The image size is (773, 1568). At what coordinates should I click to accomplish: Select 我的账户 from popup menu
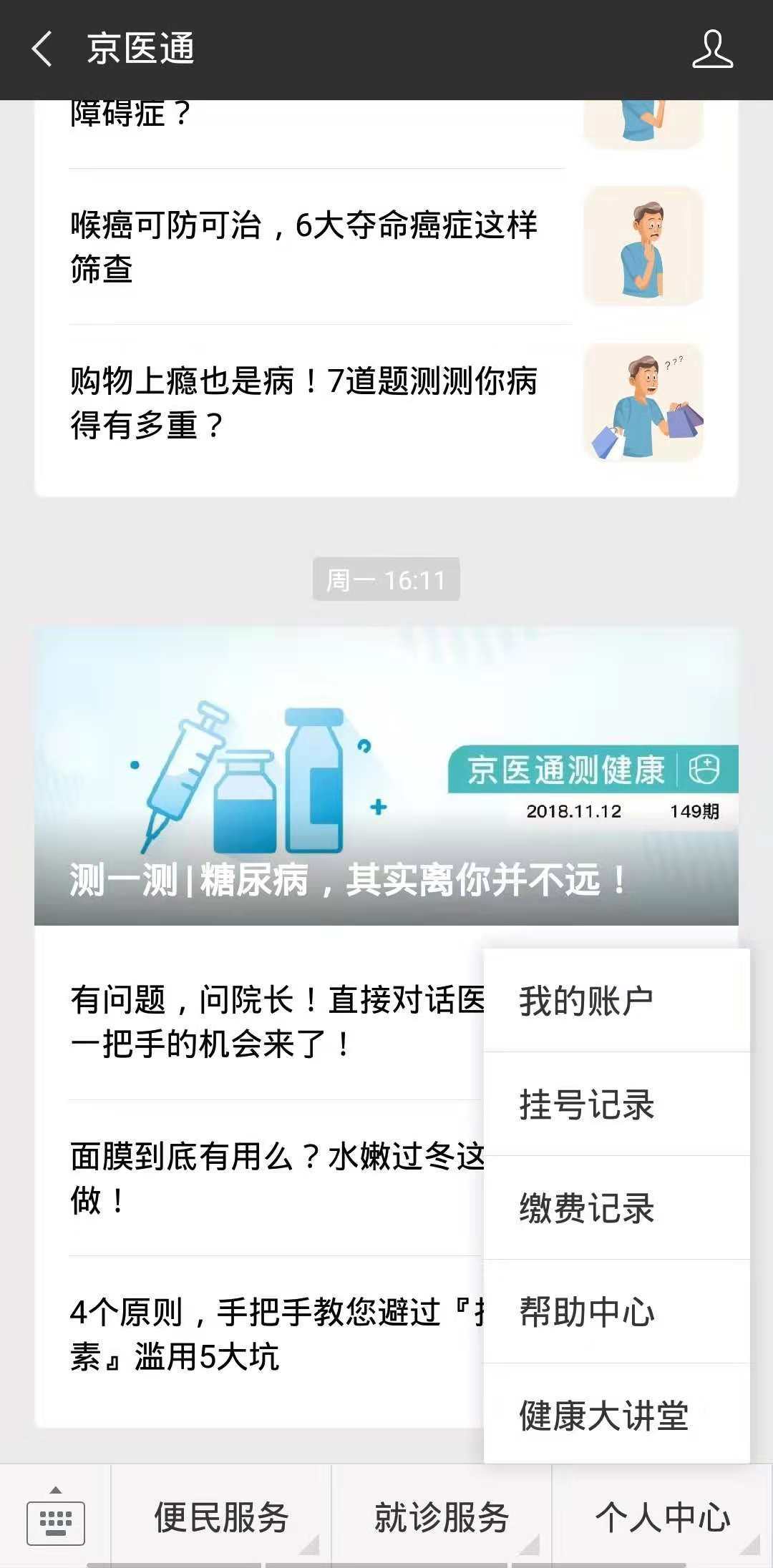click(x=617, y=1000)
